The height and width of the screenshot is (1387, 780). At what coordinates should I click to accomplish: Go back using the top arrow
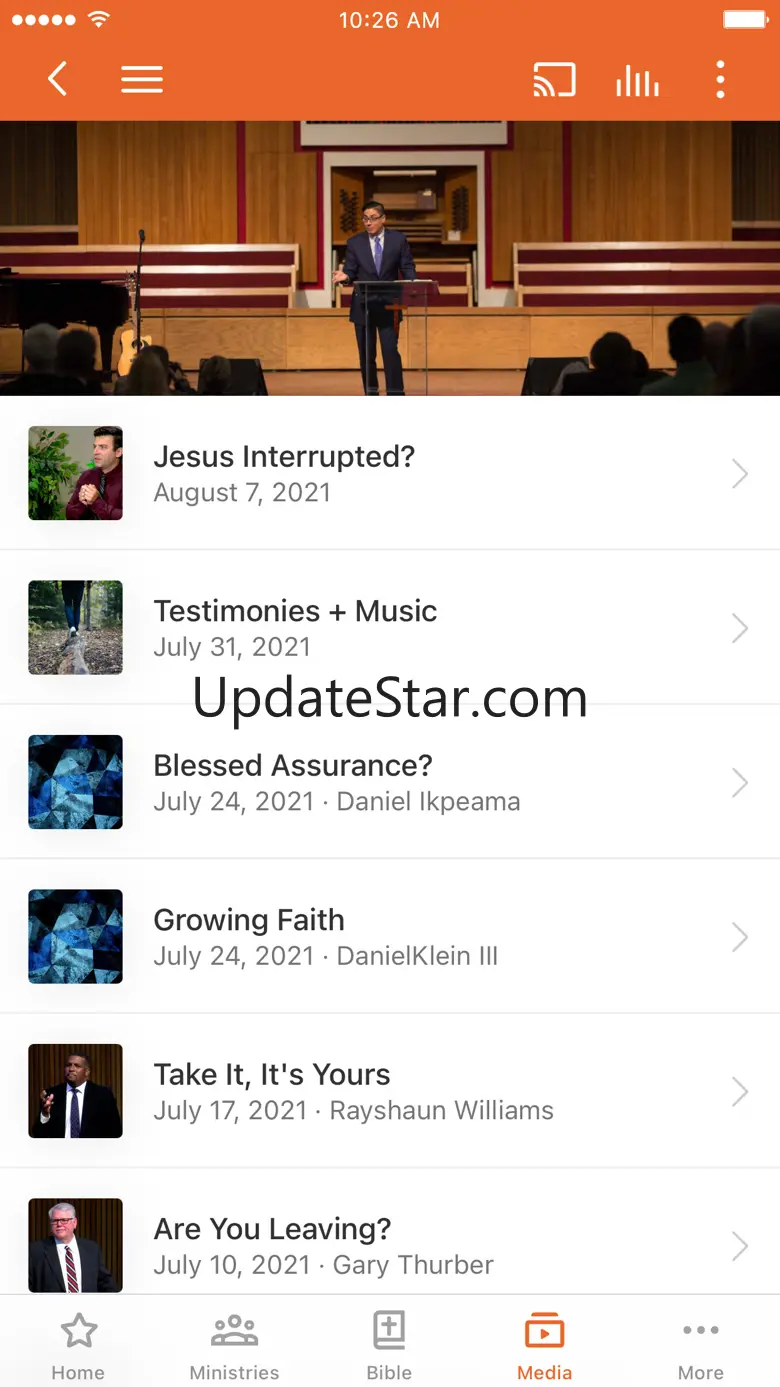[x=58, y=79]
